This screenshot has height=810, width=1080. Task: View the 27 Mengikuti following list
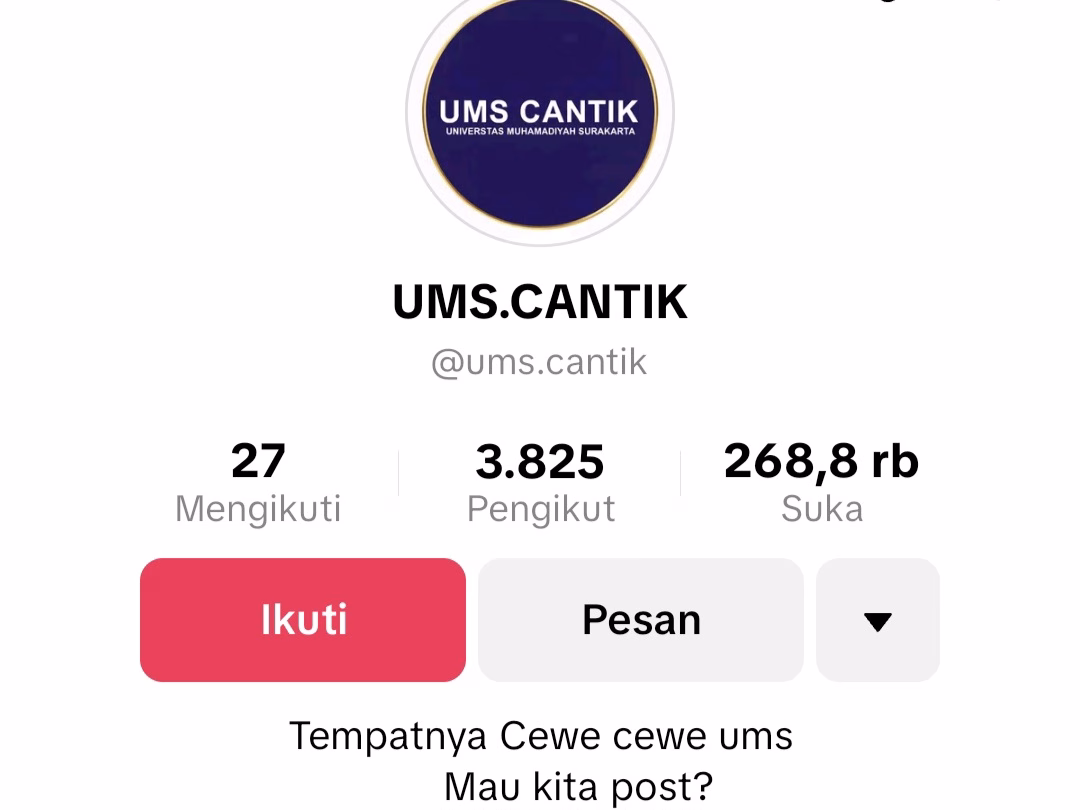pos(258,483)
